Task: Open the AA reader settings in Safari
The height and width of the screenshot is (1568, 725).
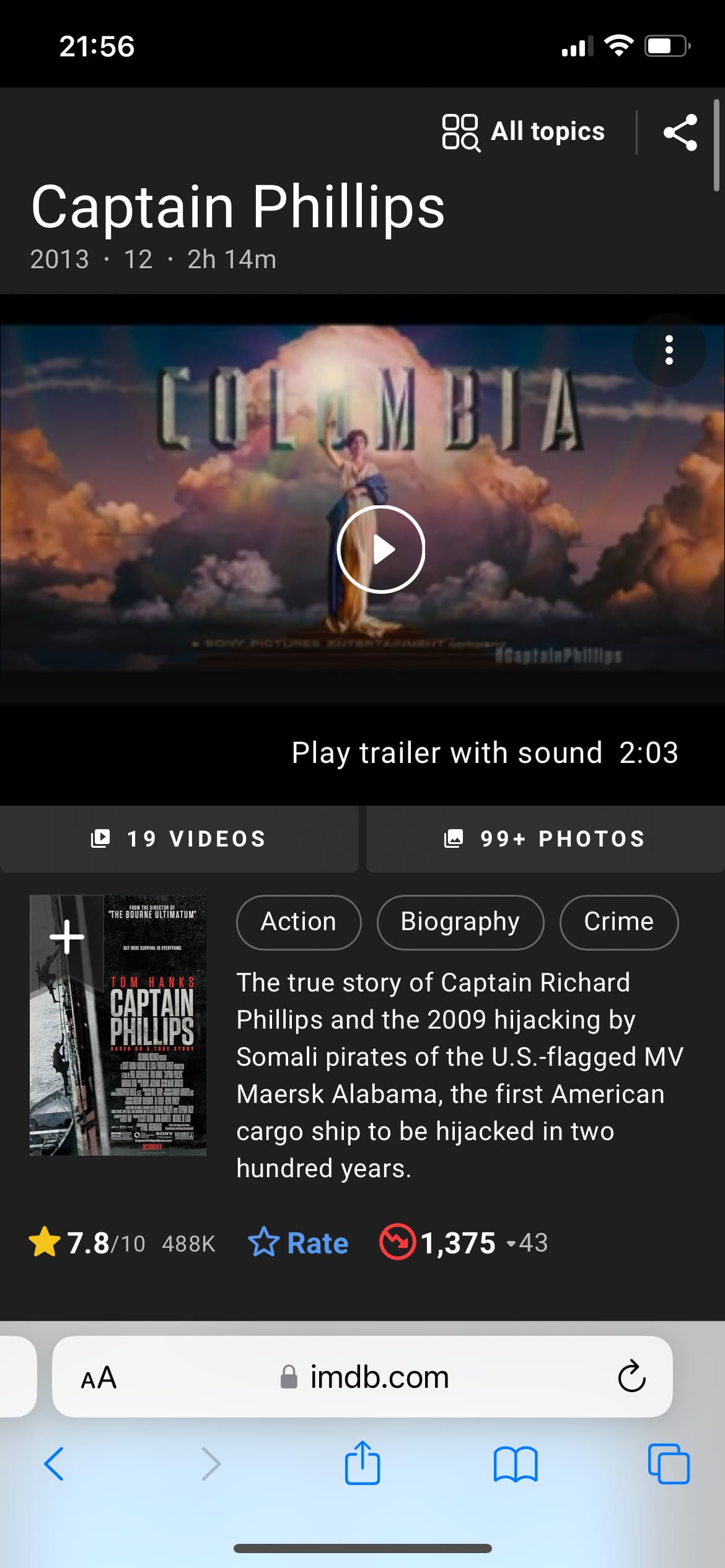Action: (99, 1378)
